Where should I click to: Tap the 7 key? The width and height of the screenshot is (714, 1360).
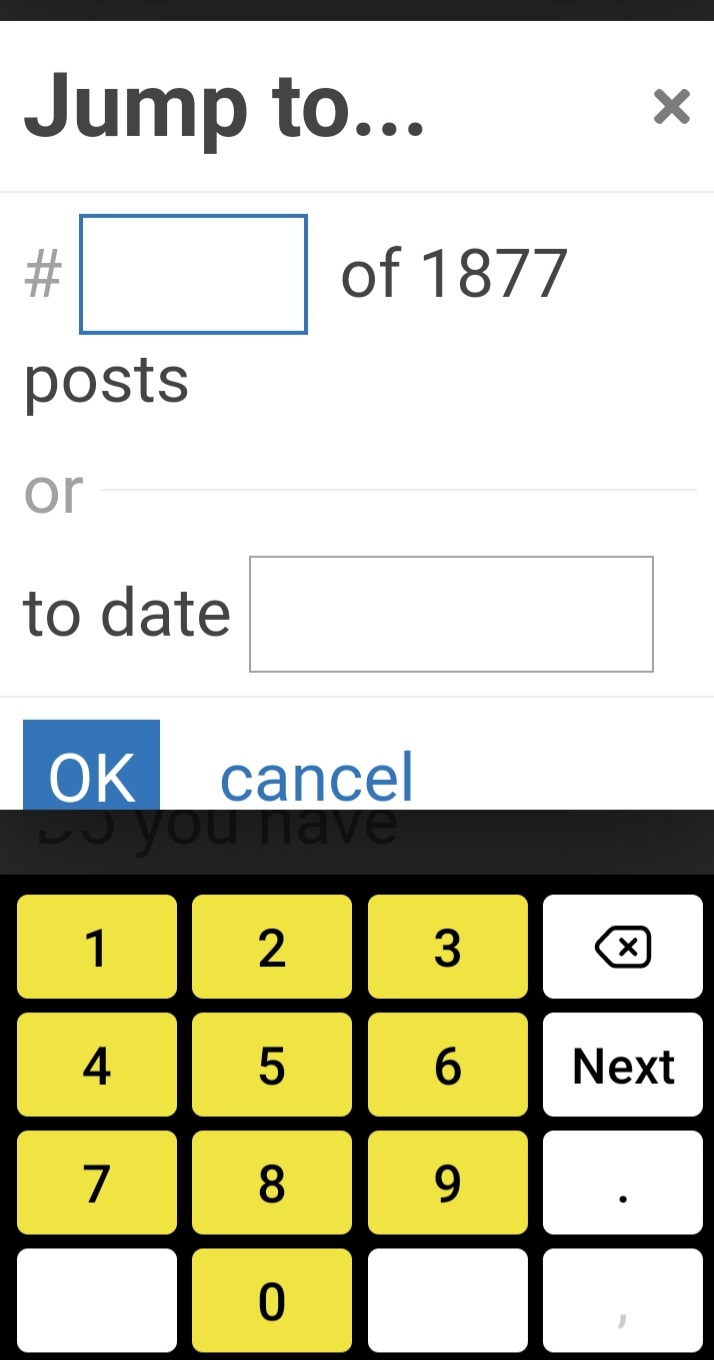(x=97, y=1182)
